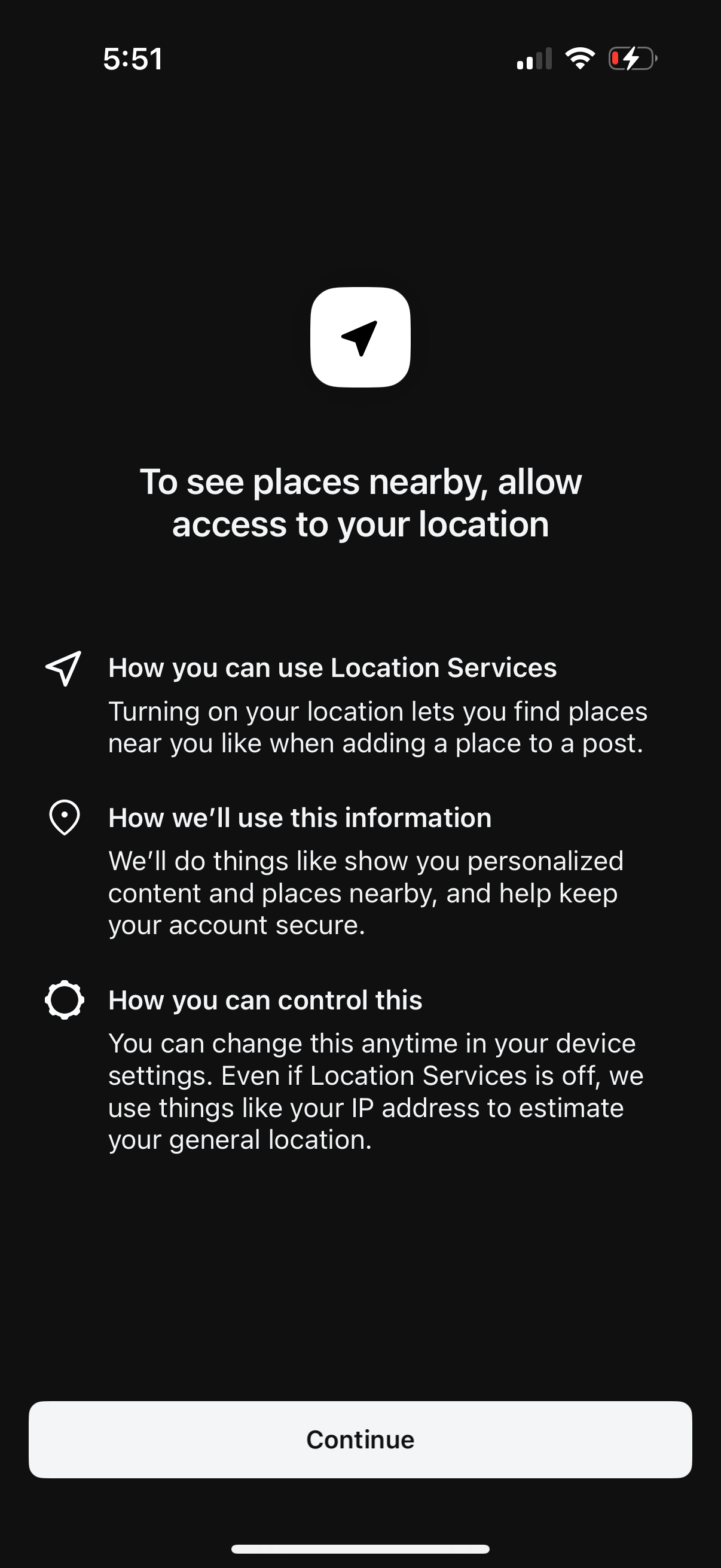
Task: Tap the 'How we'll use this information' heading
Action: click(300, 819)
